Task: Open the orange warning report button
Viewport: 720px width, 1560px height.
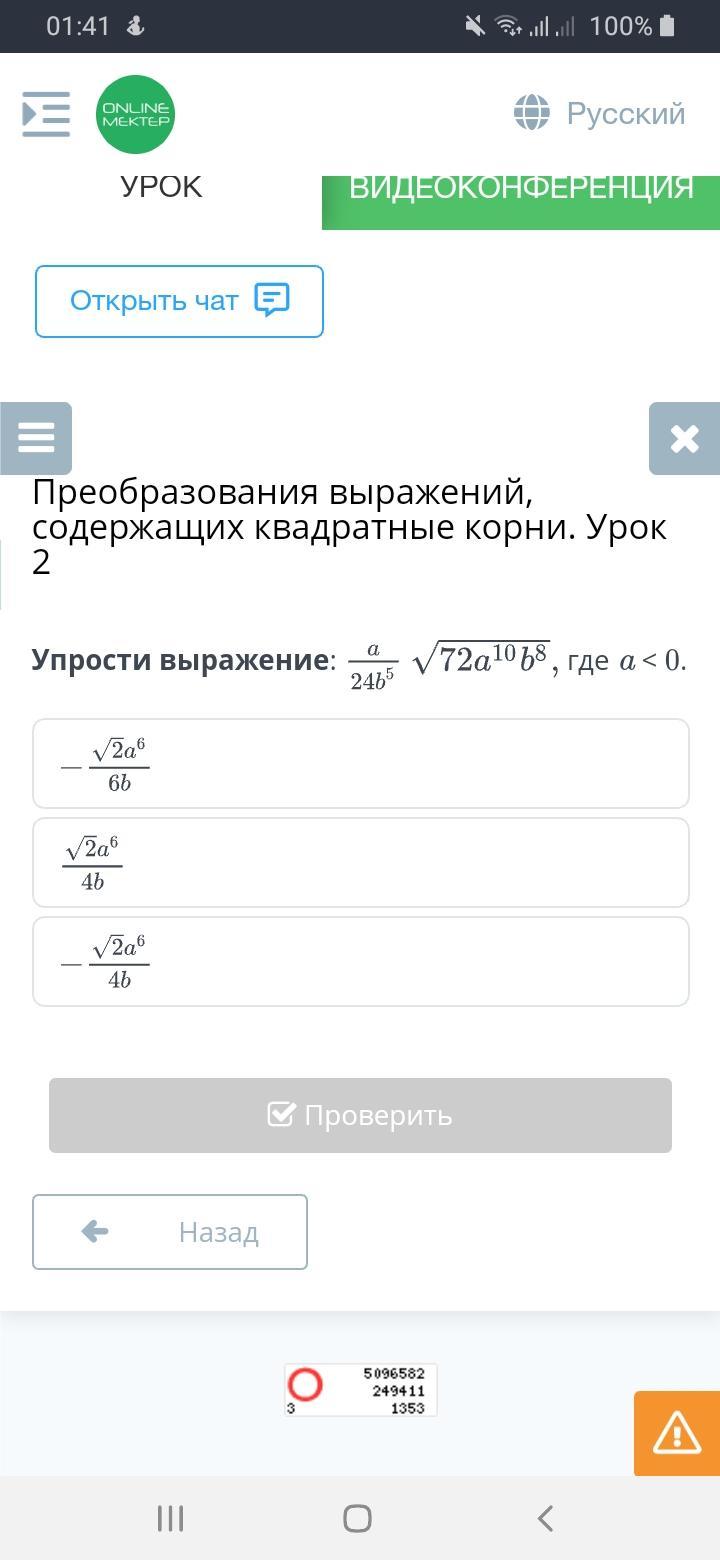Action: click(x=676, y=1434)
